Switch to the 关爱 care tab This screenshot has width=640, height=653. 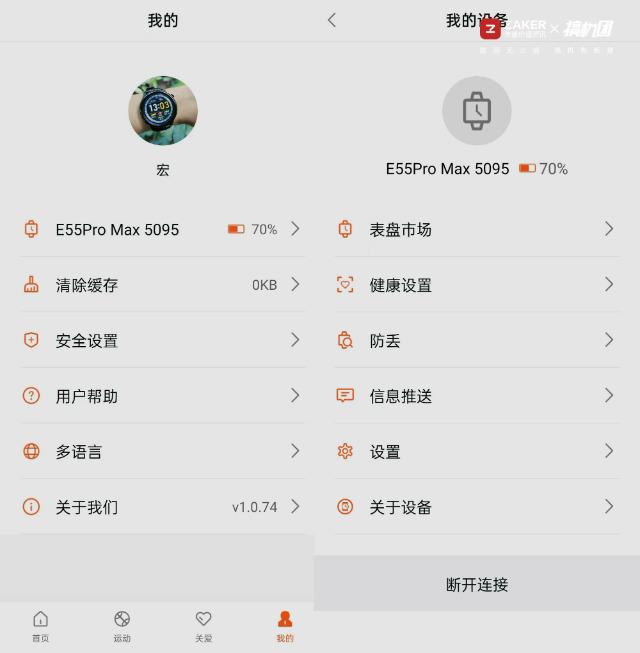pyautogui.click(x=203, y=627)
